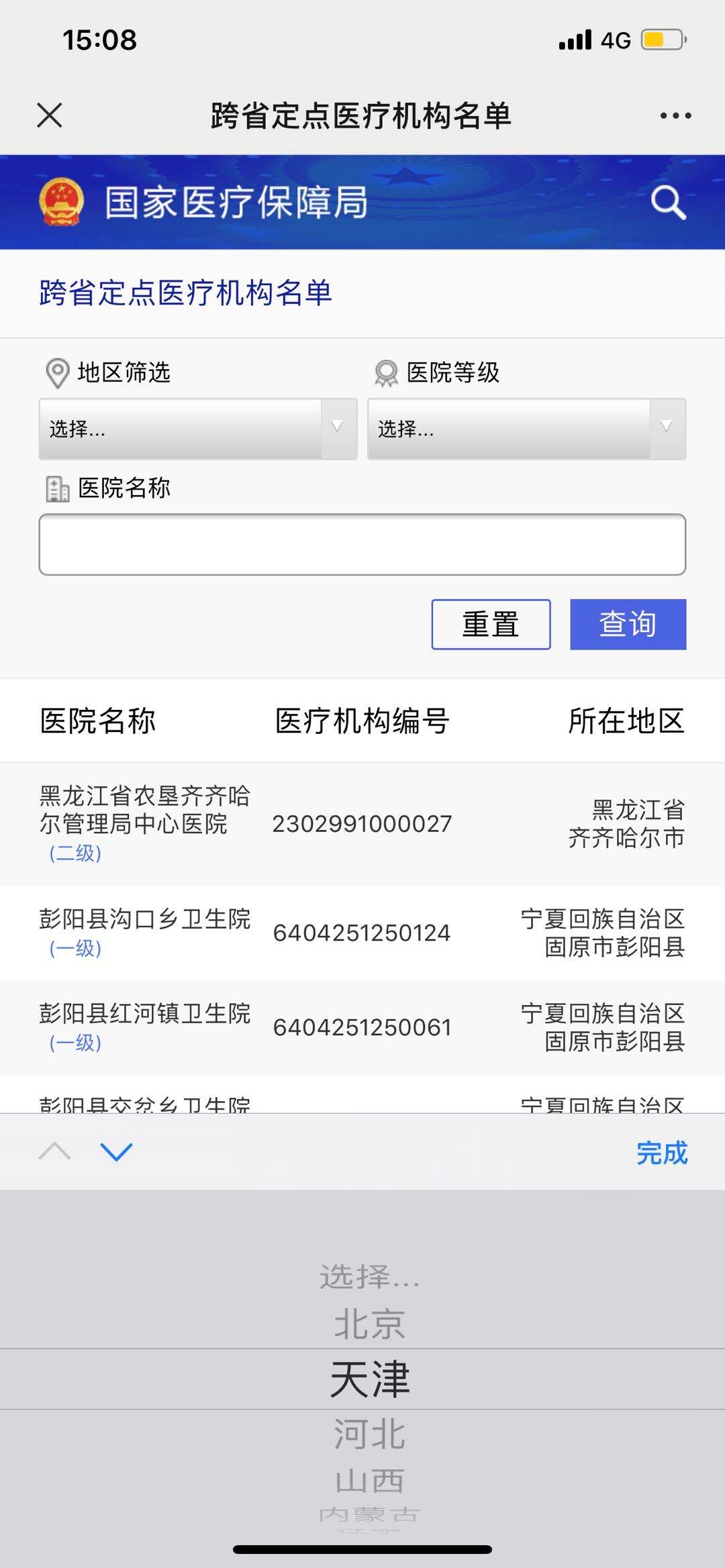
Task: Run the search with 查询 button
Action: pos(628,624)
